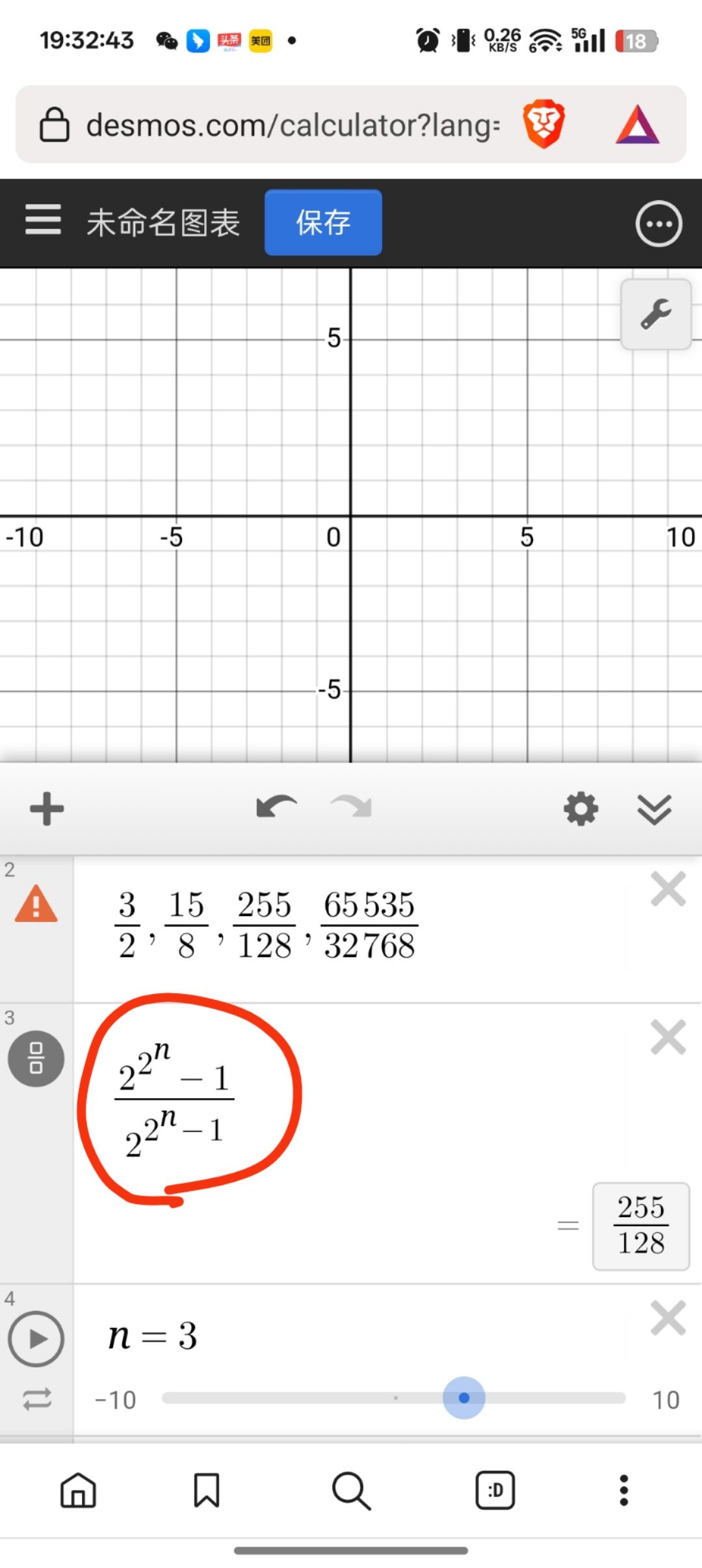Tap the n slider track
Image resolution: width=702 pixels, height=1568 pixels.
325,1398
